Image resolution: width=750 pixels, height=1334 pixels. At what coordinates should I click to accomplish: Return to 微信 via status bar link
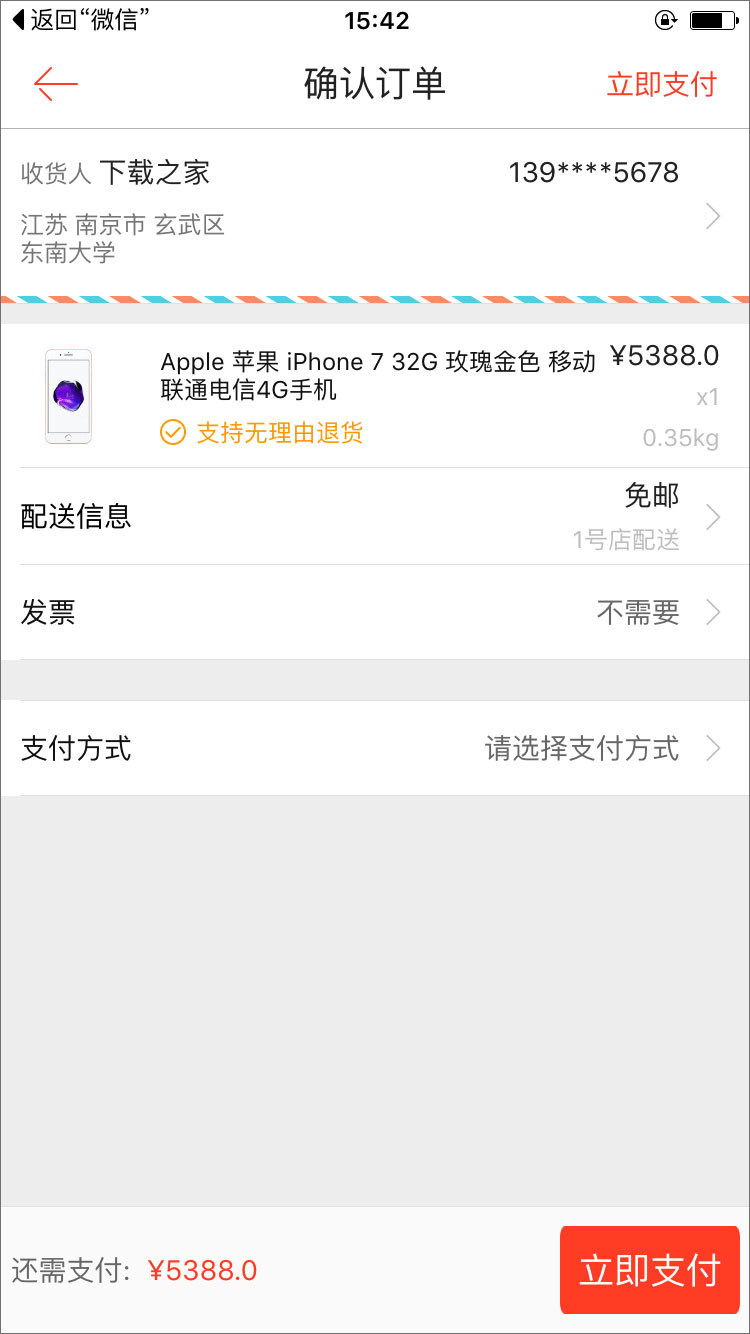82,20
